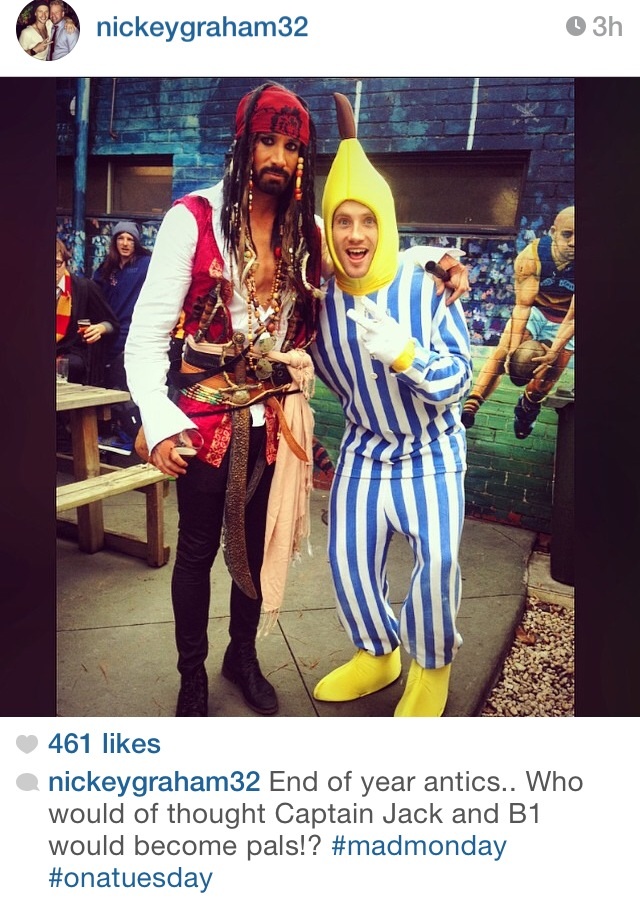Screen dimensions: 640x905
Task: Tap the nickeygraham32 username in the caption
Action: [x=154, y=781]
